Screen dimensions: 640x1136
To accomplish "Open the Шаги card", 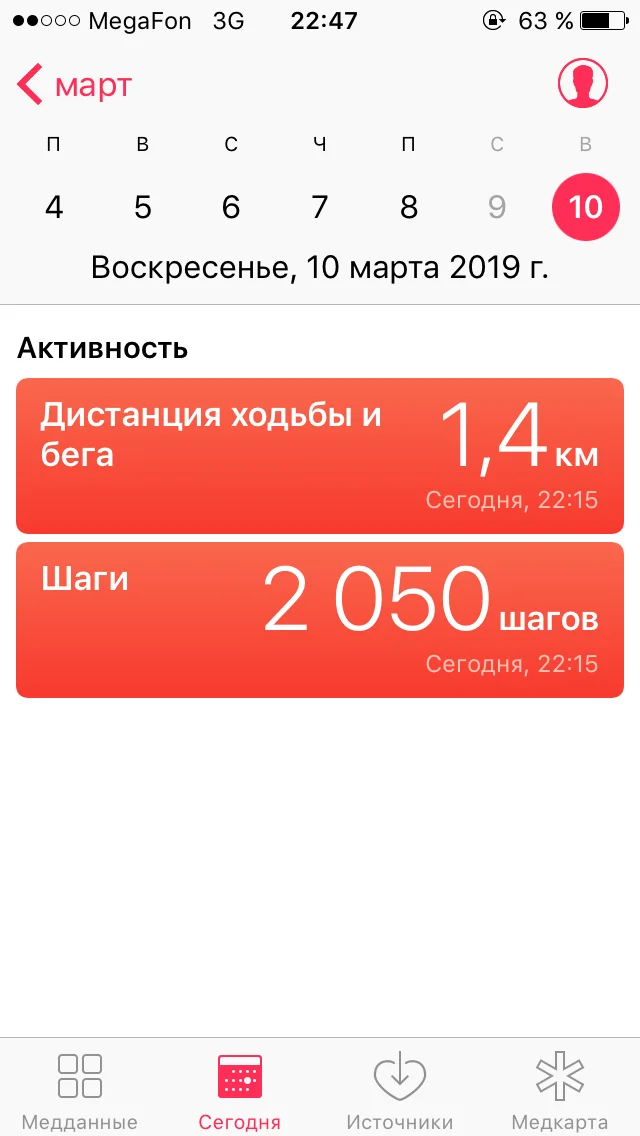I will (x=320, y=620).
